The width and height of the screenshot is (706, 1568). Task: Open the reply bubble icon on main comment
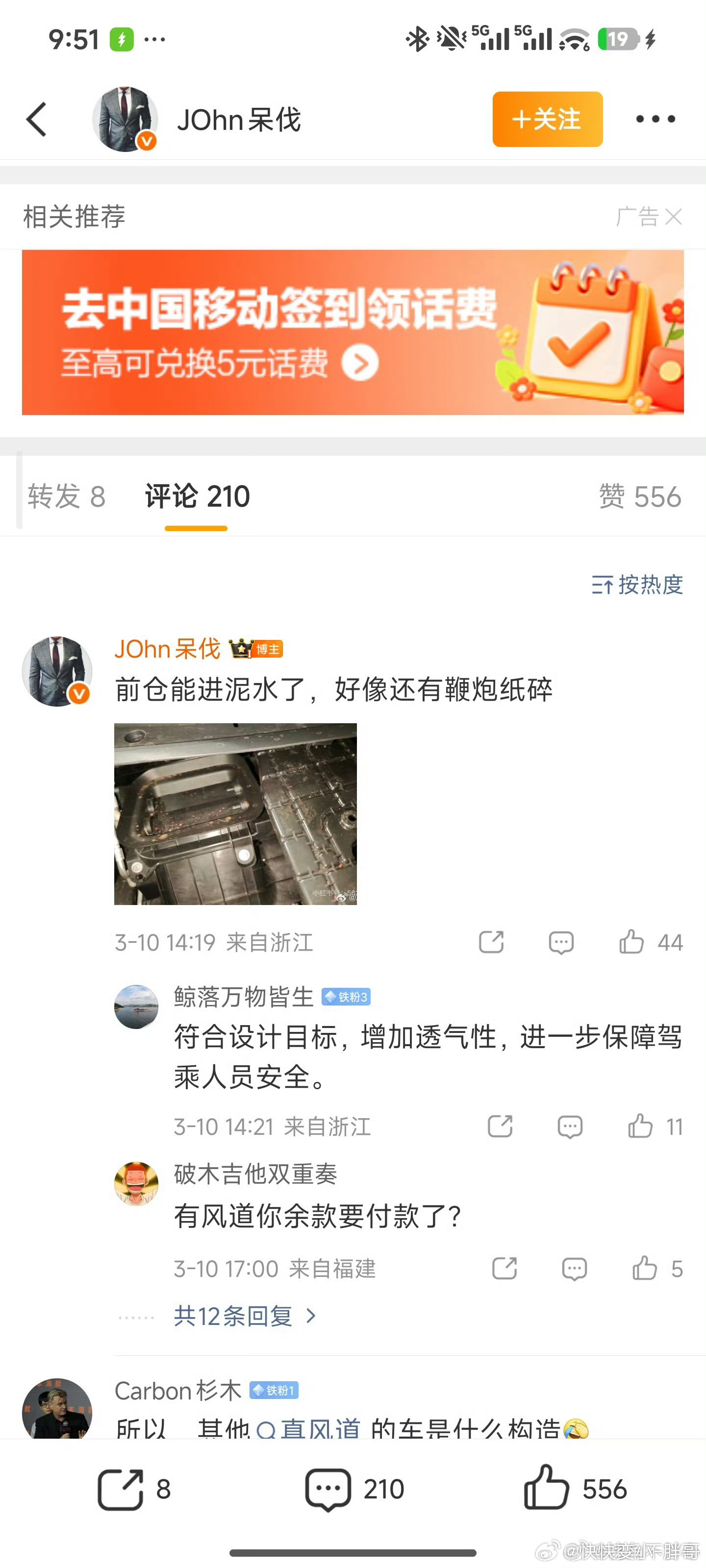[560, 942]
